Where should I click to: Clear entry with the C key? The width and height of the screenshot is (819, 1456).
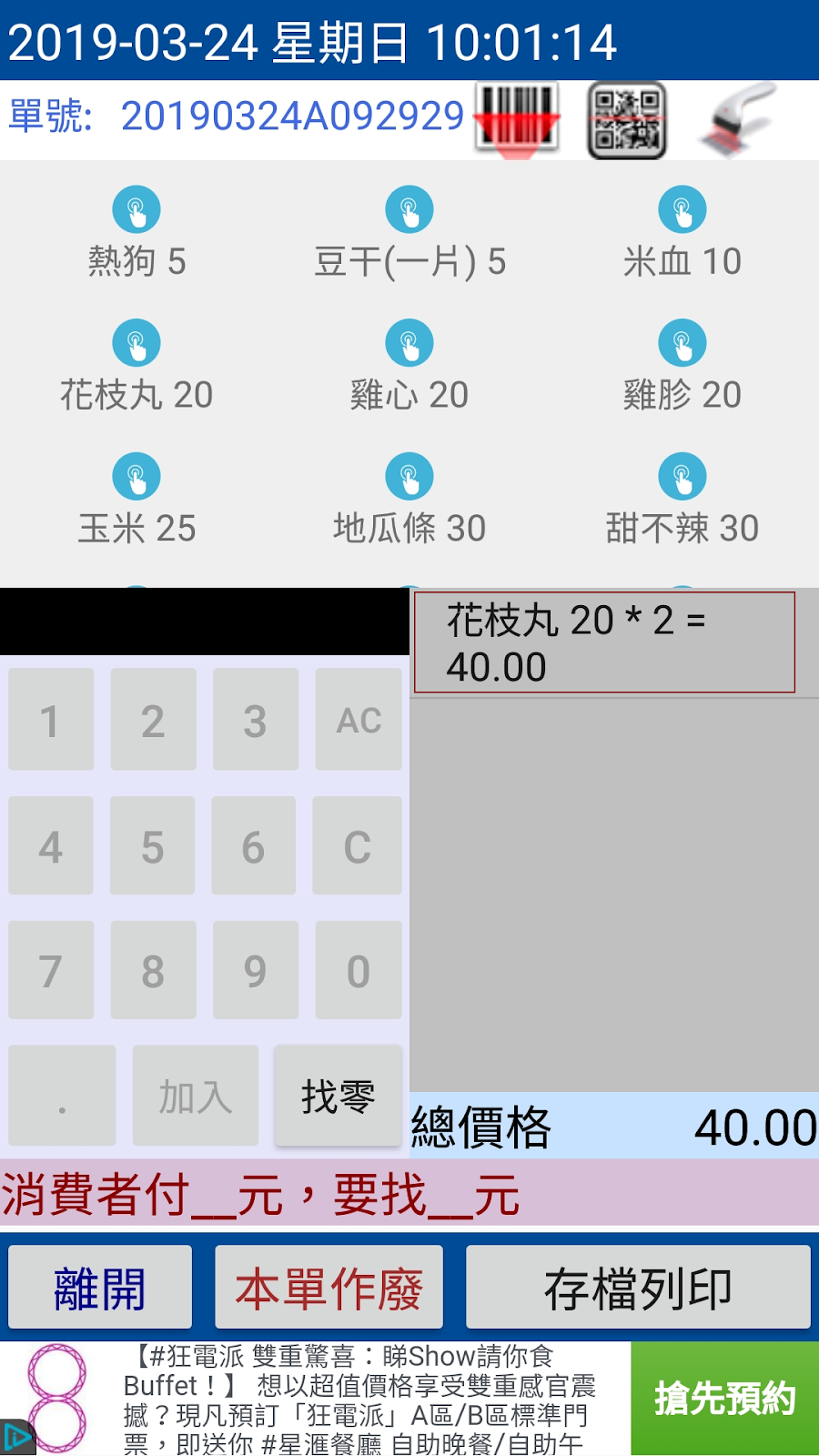tap(358, 845)
